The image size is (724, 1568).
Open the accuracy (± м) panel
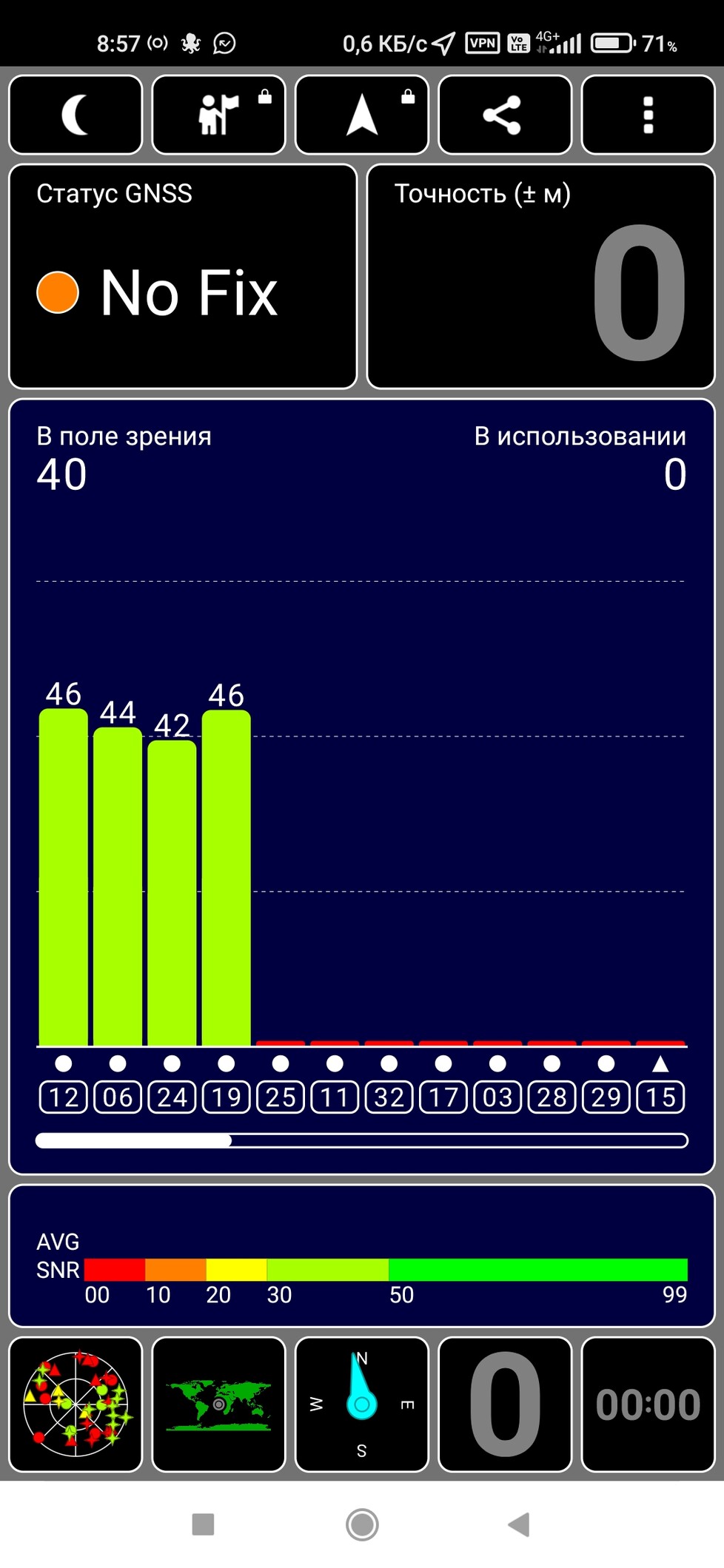click(541, 277)
